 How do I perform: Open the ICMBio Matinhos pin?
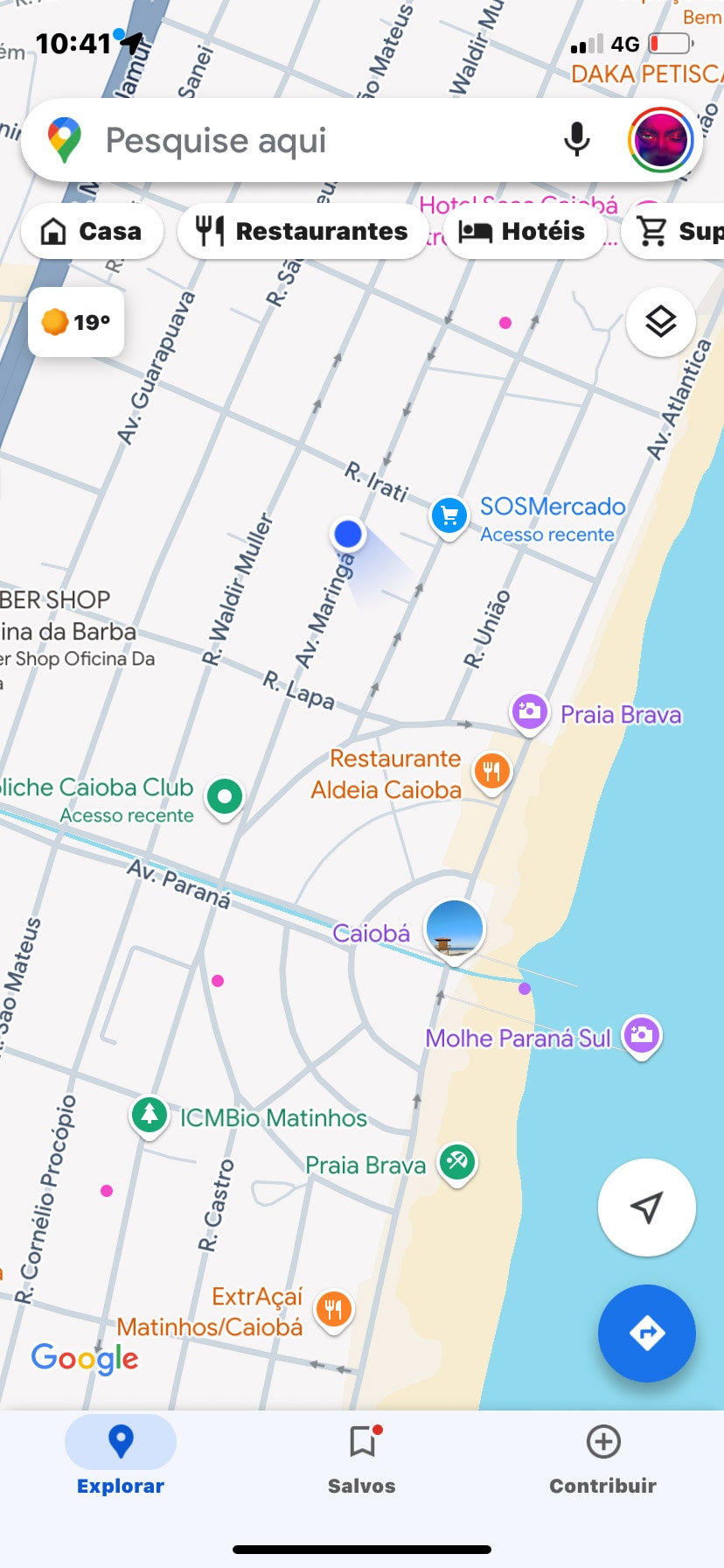coord(150,1115)
